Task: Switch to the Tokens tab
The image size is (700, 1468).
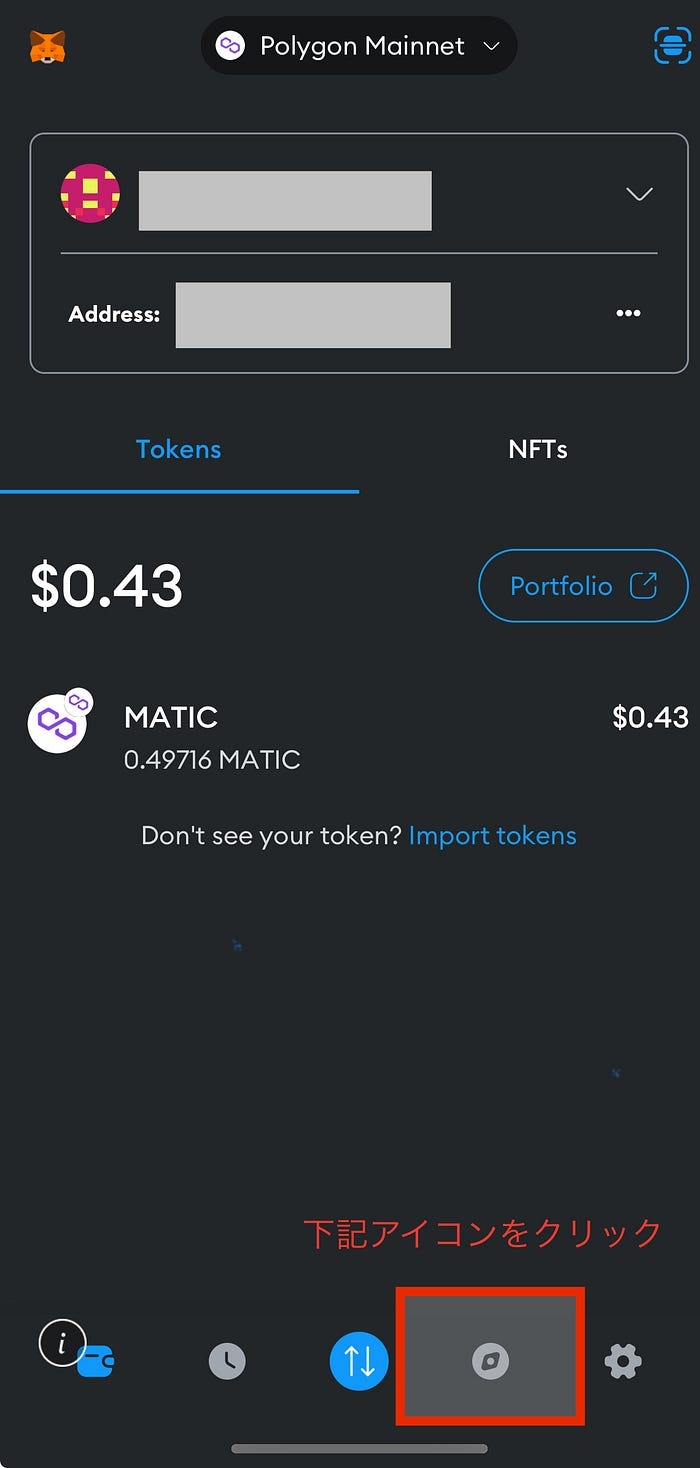Action: click(178, 450)
